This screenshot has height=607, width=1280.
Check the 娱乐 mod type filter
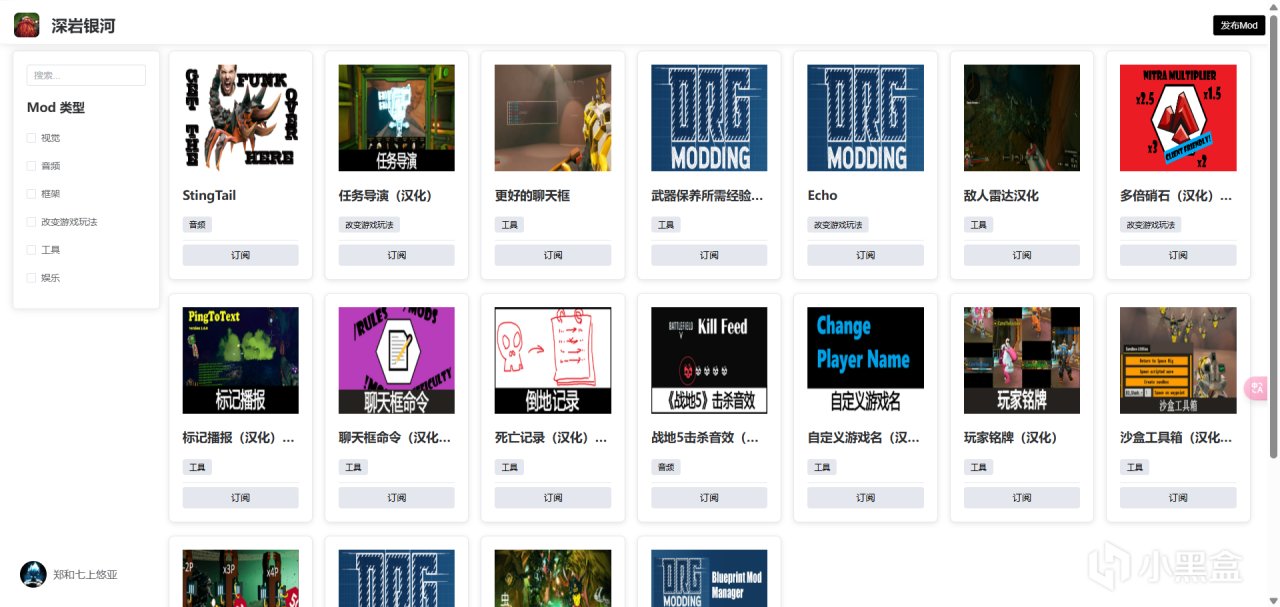pos(31,278)
